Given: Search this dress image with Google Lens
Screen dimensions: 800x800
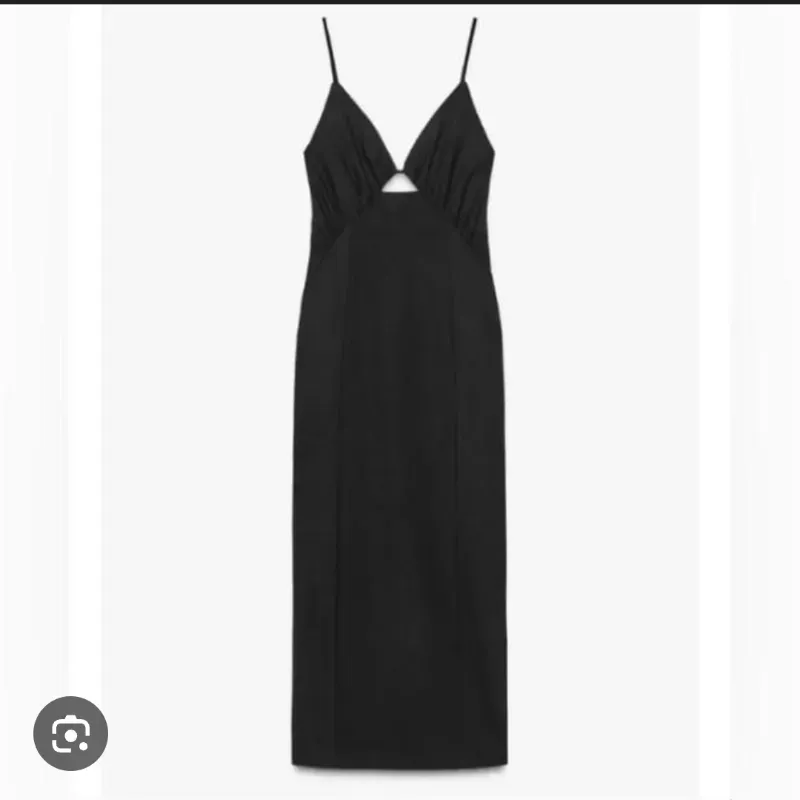Looking at the screenshot, I should tap(70, 733).
